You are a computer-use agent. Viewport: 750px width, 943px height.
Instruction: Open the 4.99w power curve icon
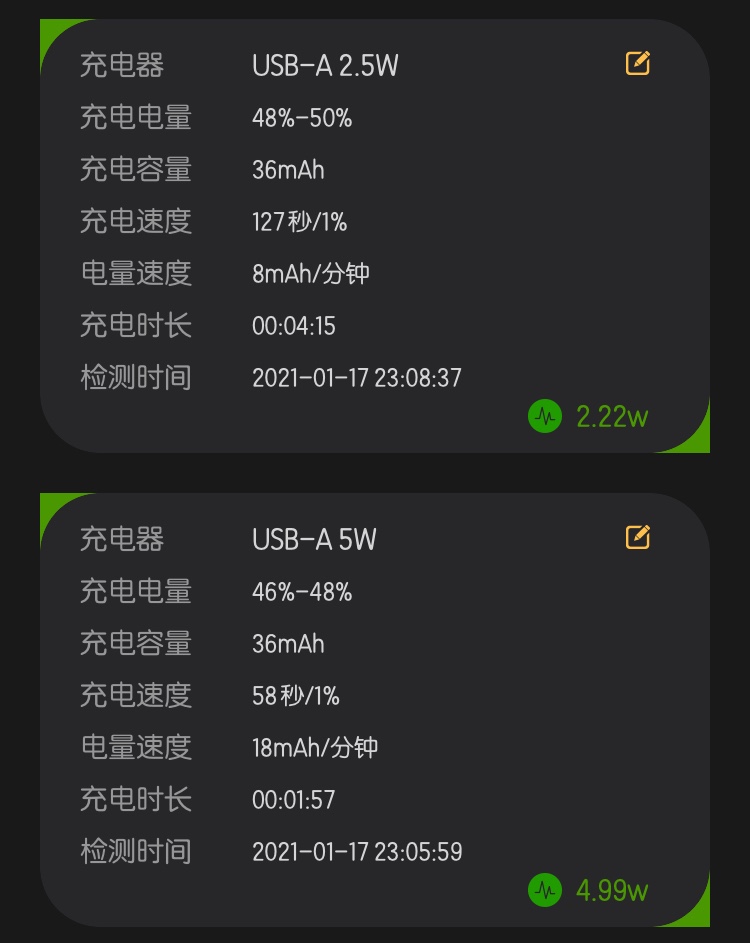[x=545, y=890]
